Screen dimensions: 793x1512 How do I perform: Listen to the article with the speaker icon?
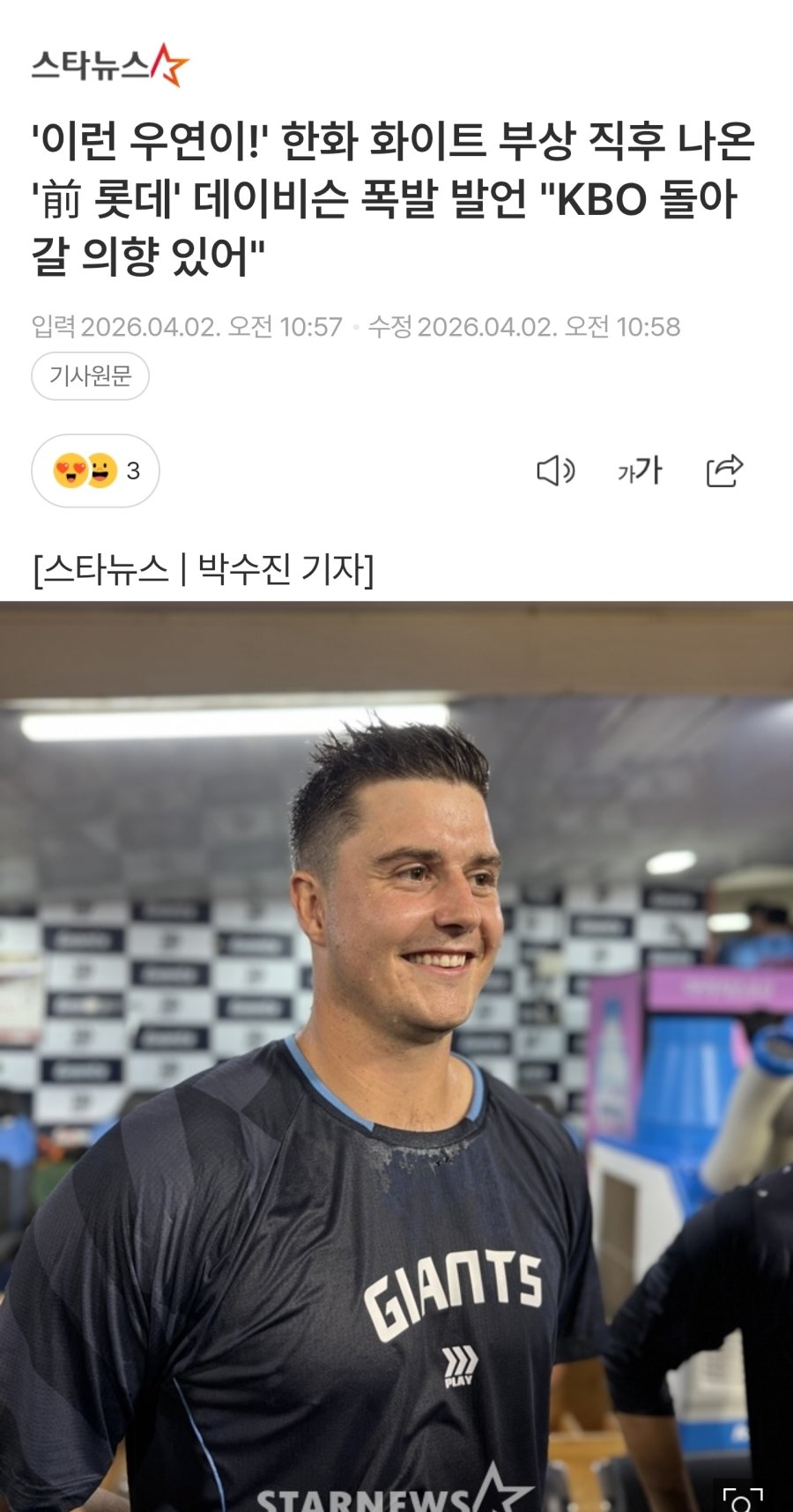click(555, 471)
